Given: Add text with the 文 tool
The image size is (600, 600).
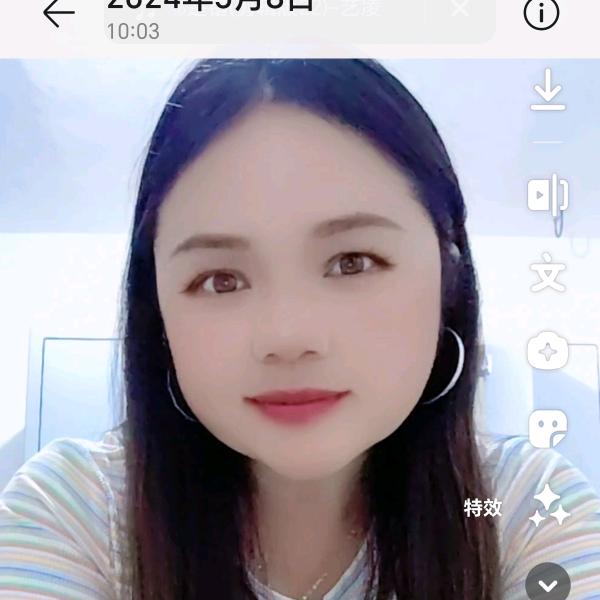Looking at the screenshot, I should (x=547, y=273).
